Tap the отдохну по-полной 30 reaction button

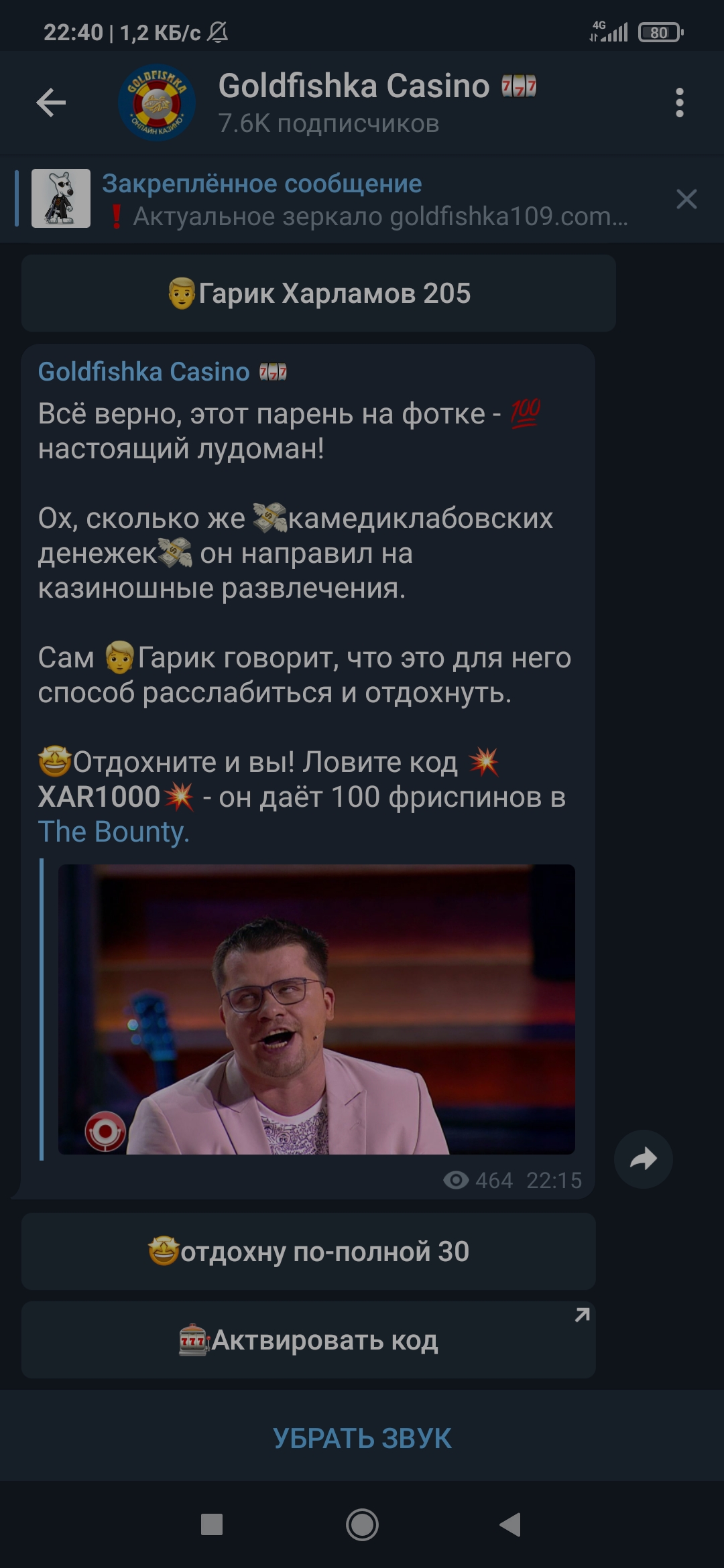click(308, 1252)
